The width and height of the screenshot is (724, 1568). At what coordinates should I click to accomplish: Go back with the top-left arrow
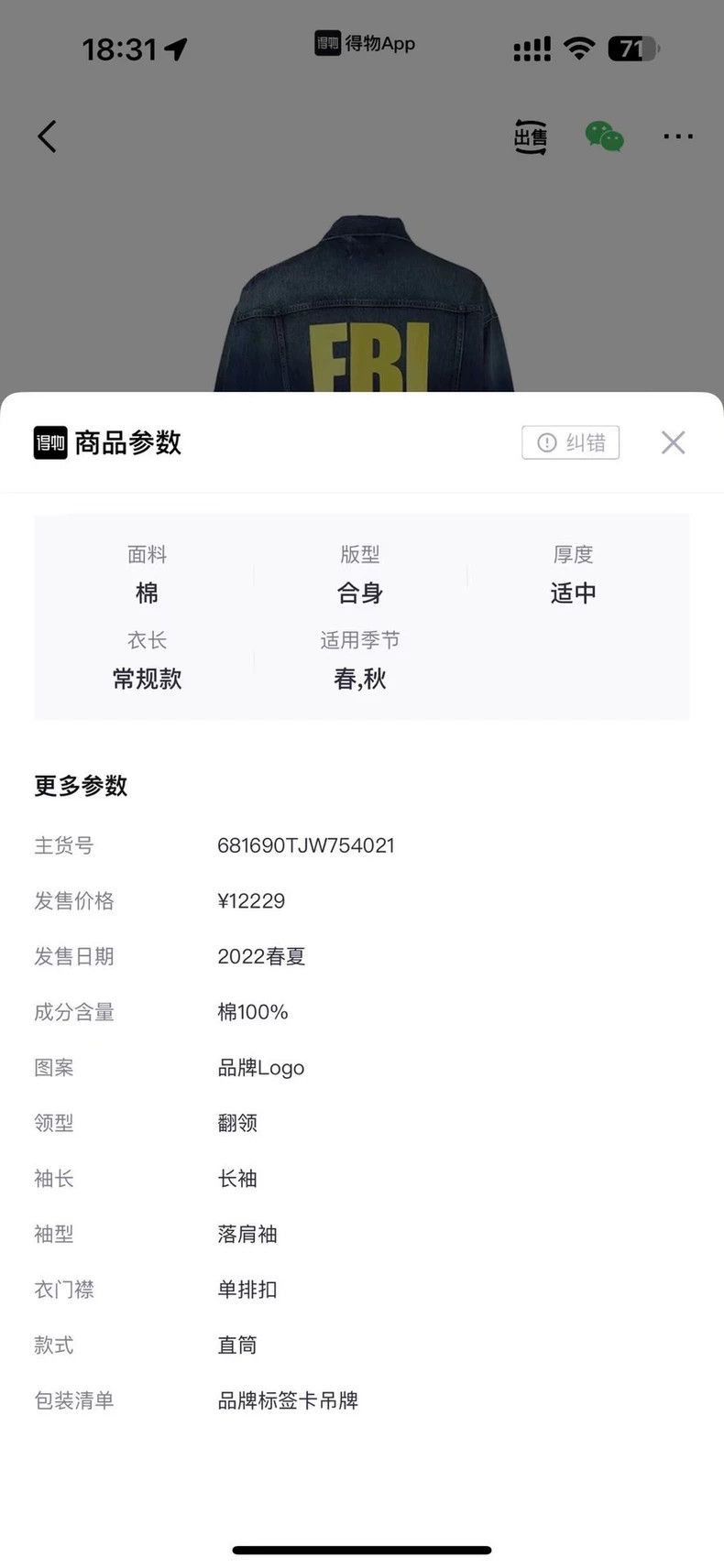click(47, 136)
